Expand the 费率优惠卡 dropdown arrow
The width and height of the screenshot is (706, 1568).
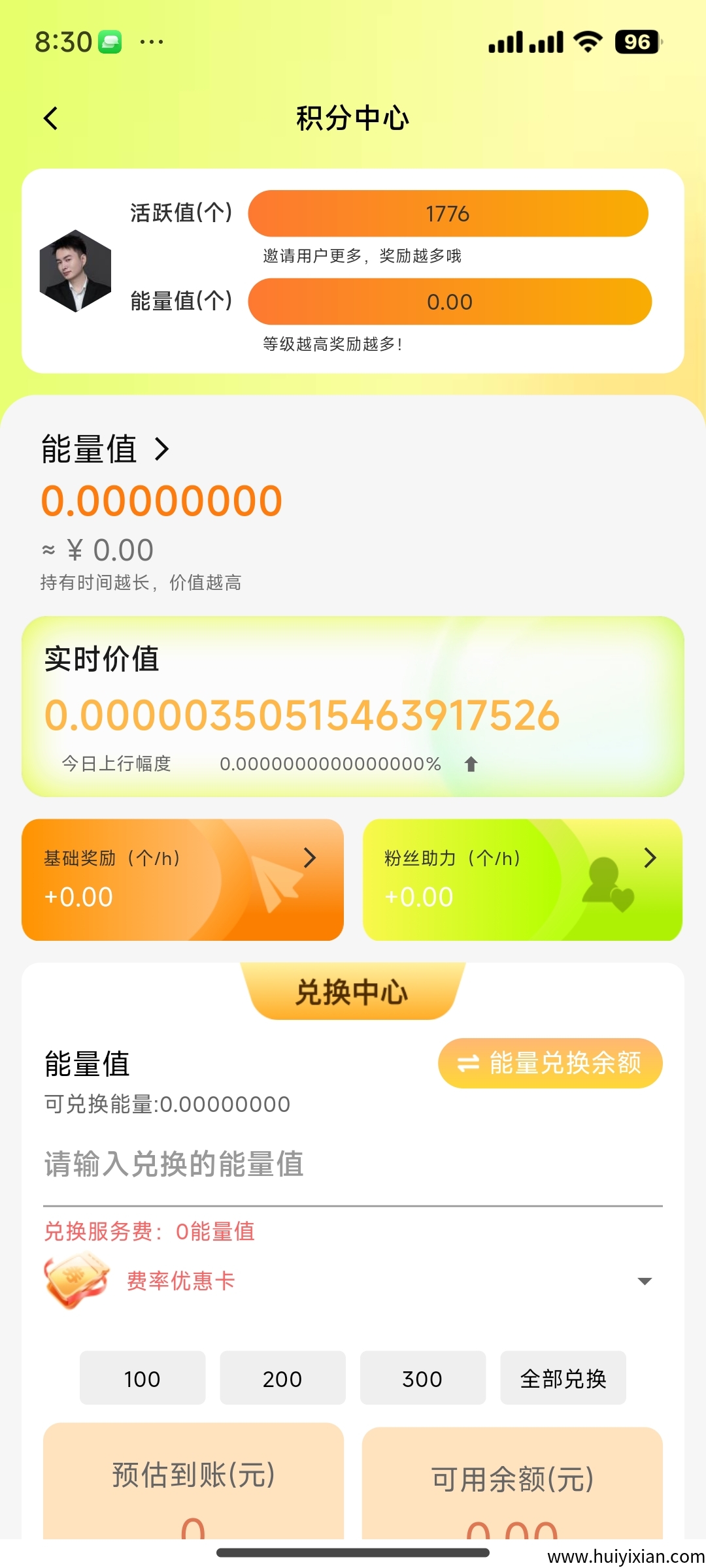(646, 1279)
